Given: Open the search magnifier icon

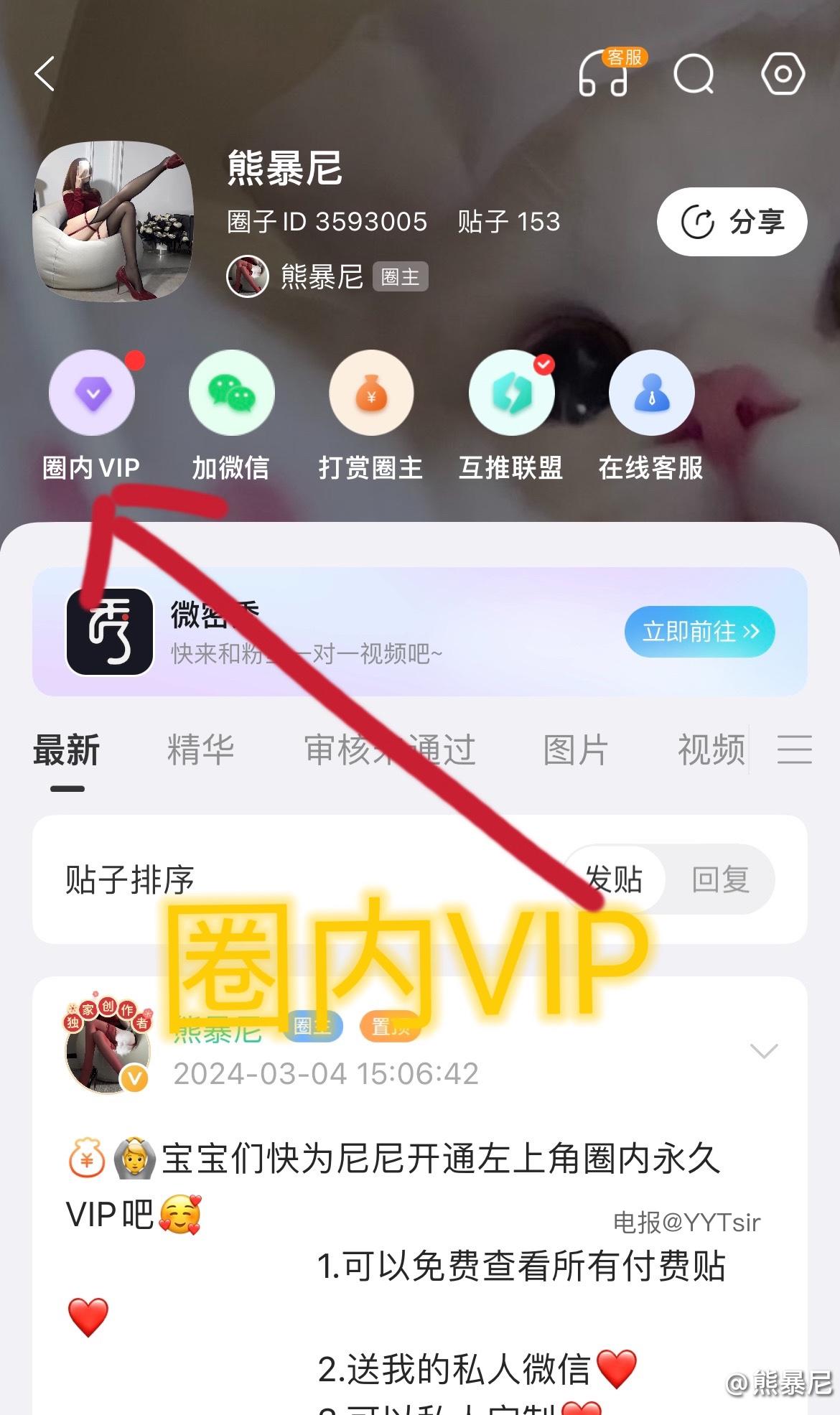Looking at the screenshot, I should [x=694, y=74].
